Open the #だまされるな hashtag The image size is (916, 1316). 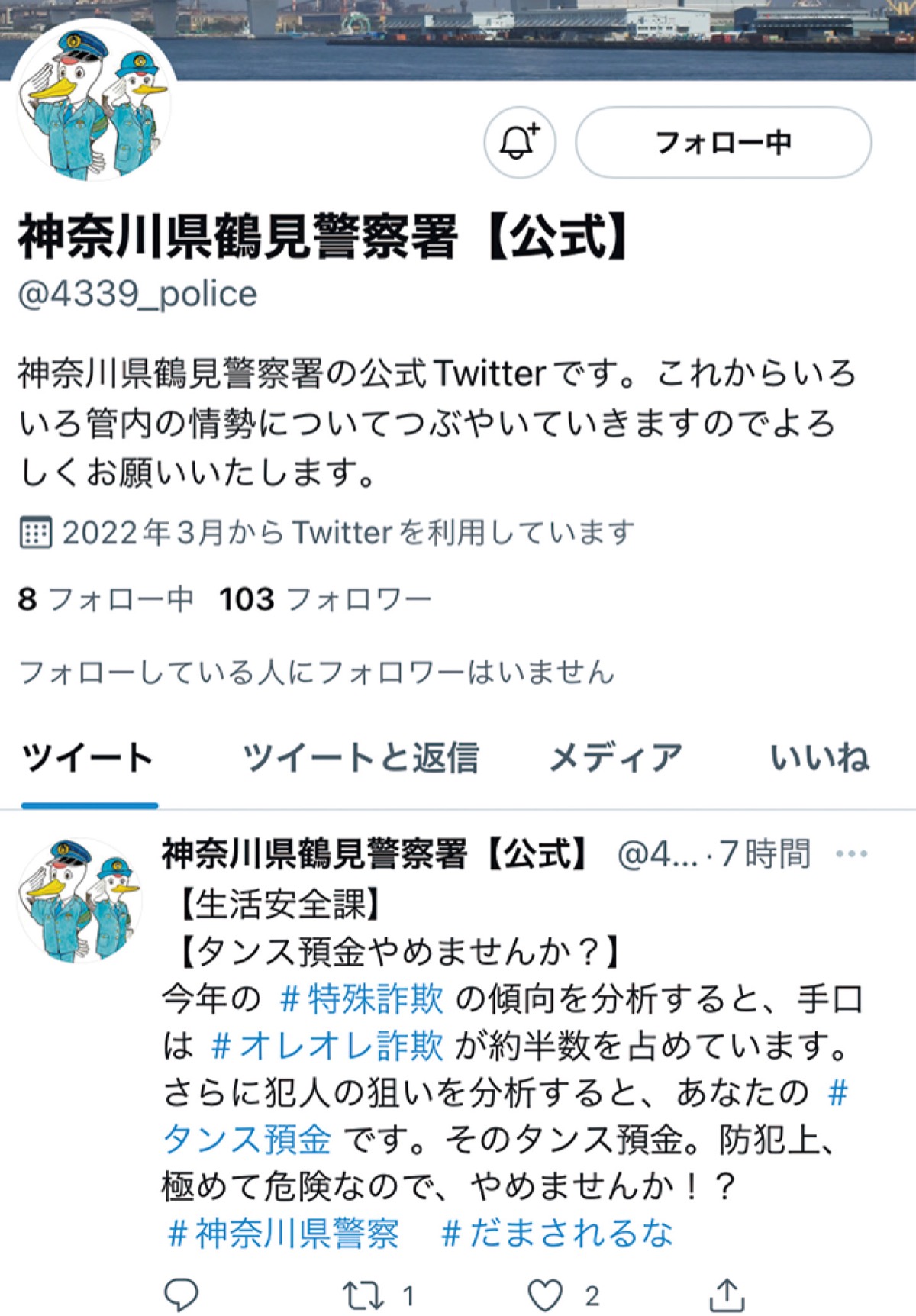click(557, 1233)
